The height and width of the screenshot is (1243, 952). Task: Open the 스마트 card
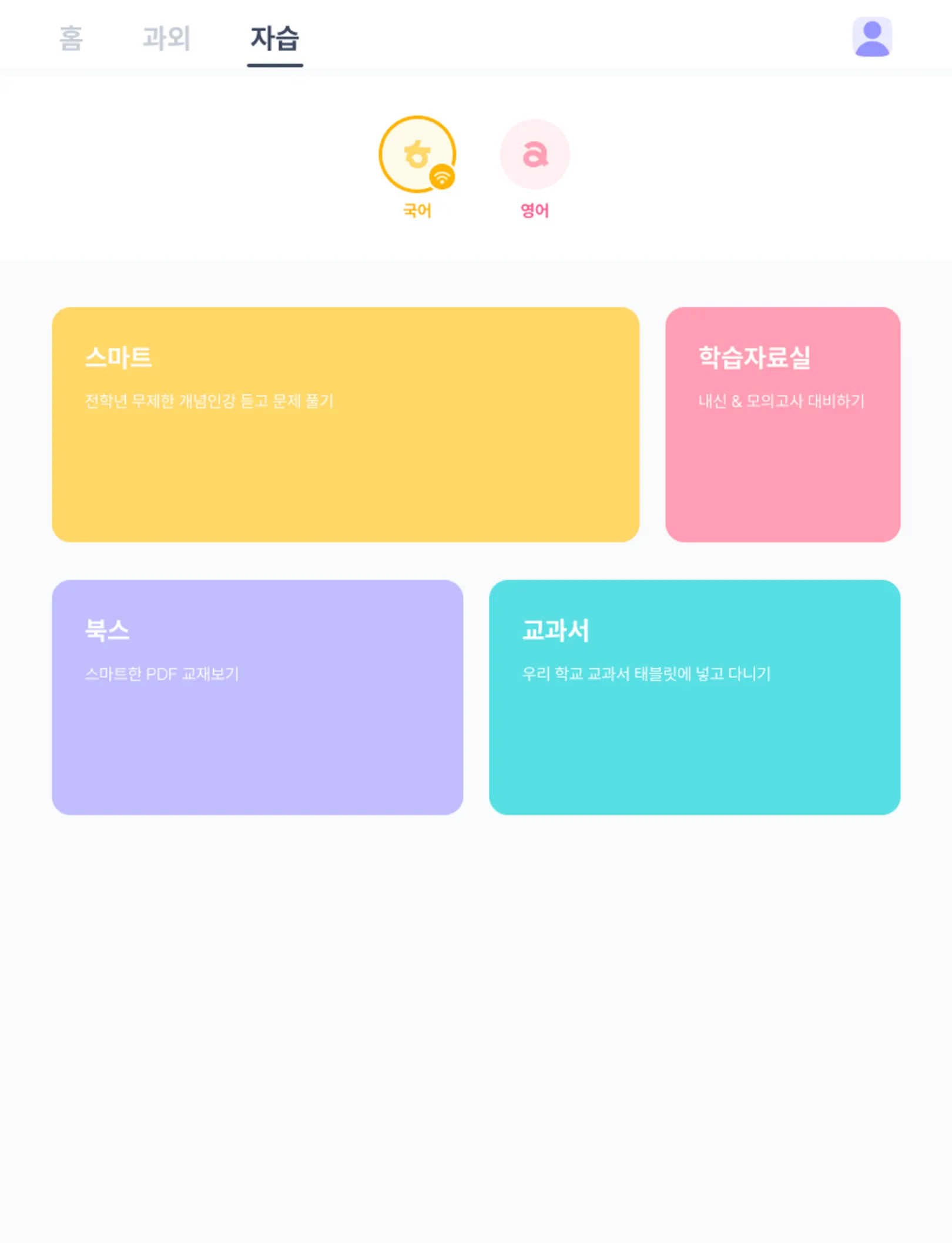[346, 424]
